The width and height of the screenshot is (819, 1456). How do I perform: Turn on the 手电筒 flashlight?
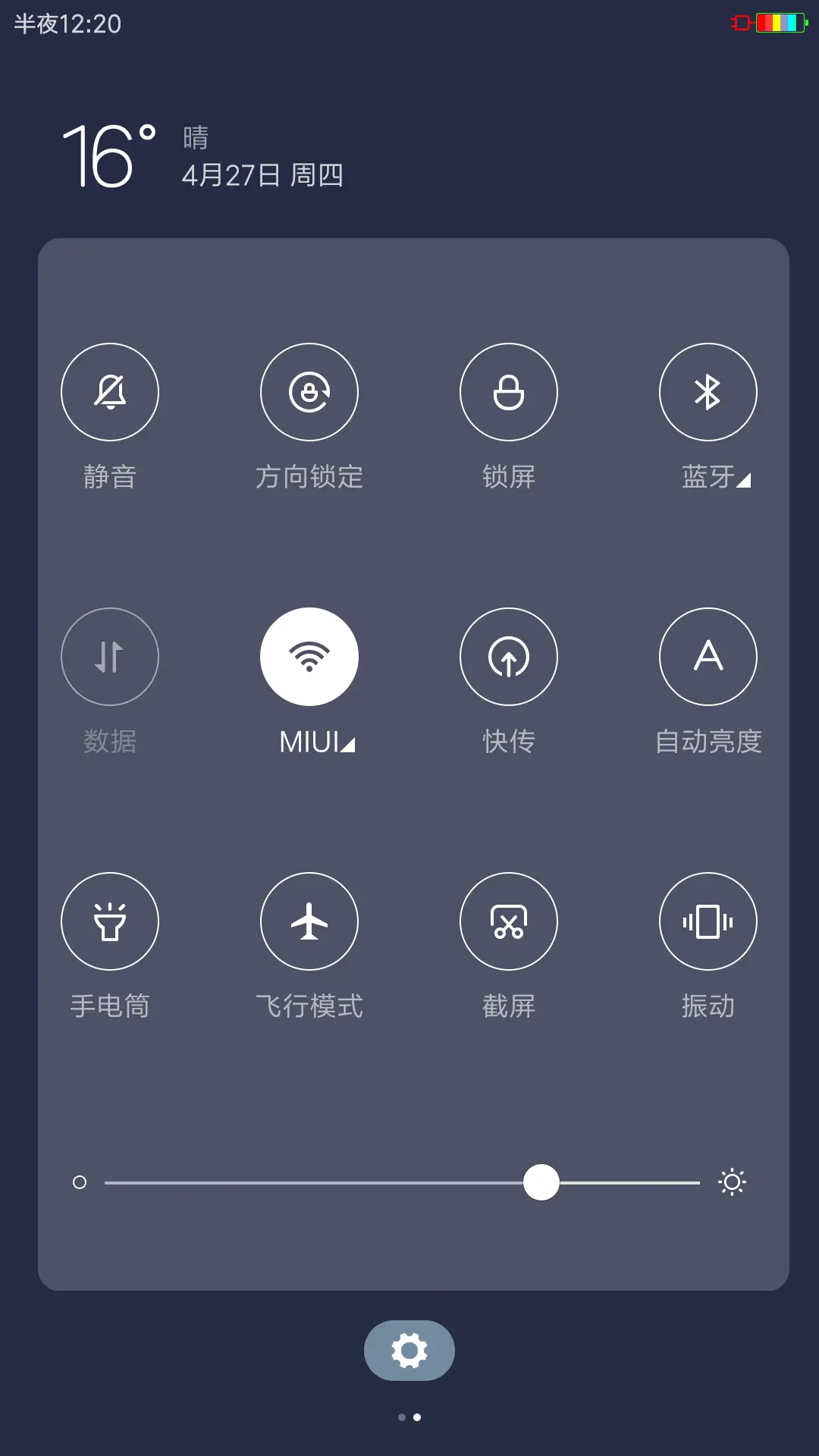pyautogui.click(x=110, y=921)
